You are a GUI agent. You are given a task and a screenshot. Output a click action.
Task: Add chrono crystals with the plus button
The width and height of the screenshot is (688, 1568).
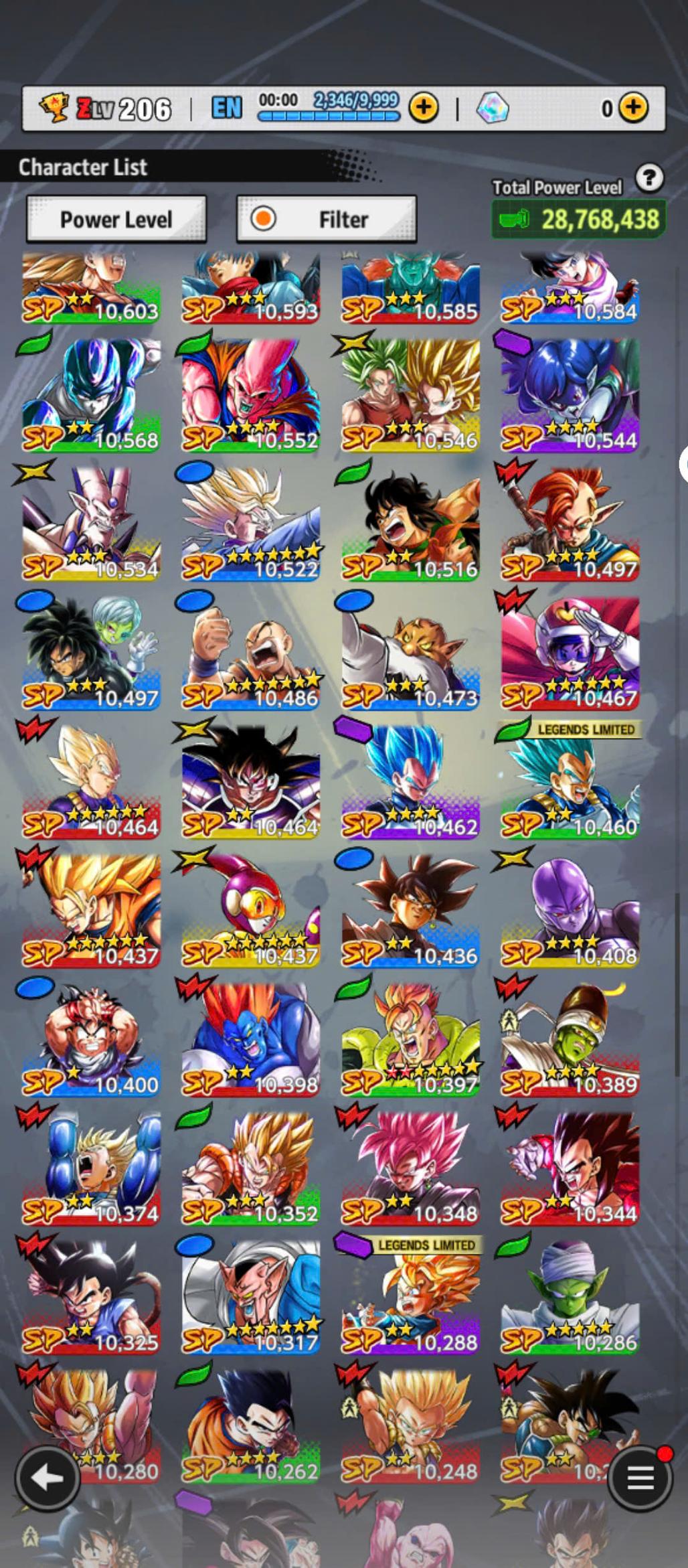(x=632, y=107)
